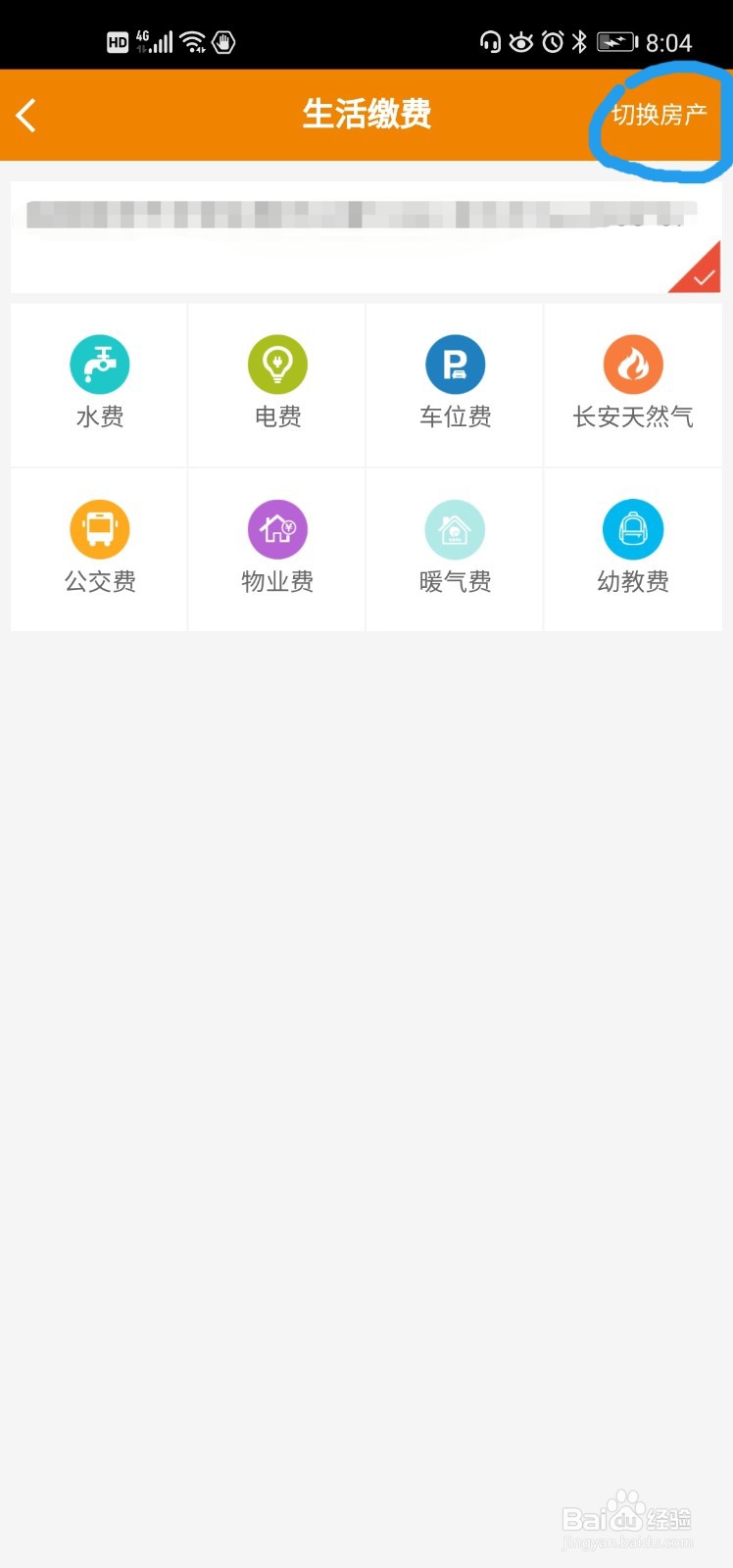Tap 切换房产 to switch property
Image resolution: width=733 pixels, height=1568 pixels.
(x=659, y=115)
